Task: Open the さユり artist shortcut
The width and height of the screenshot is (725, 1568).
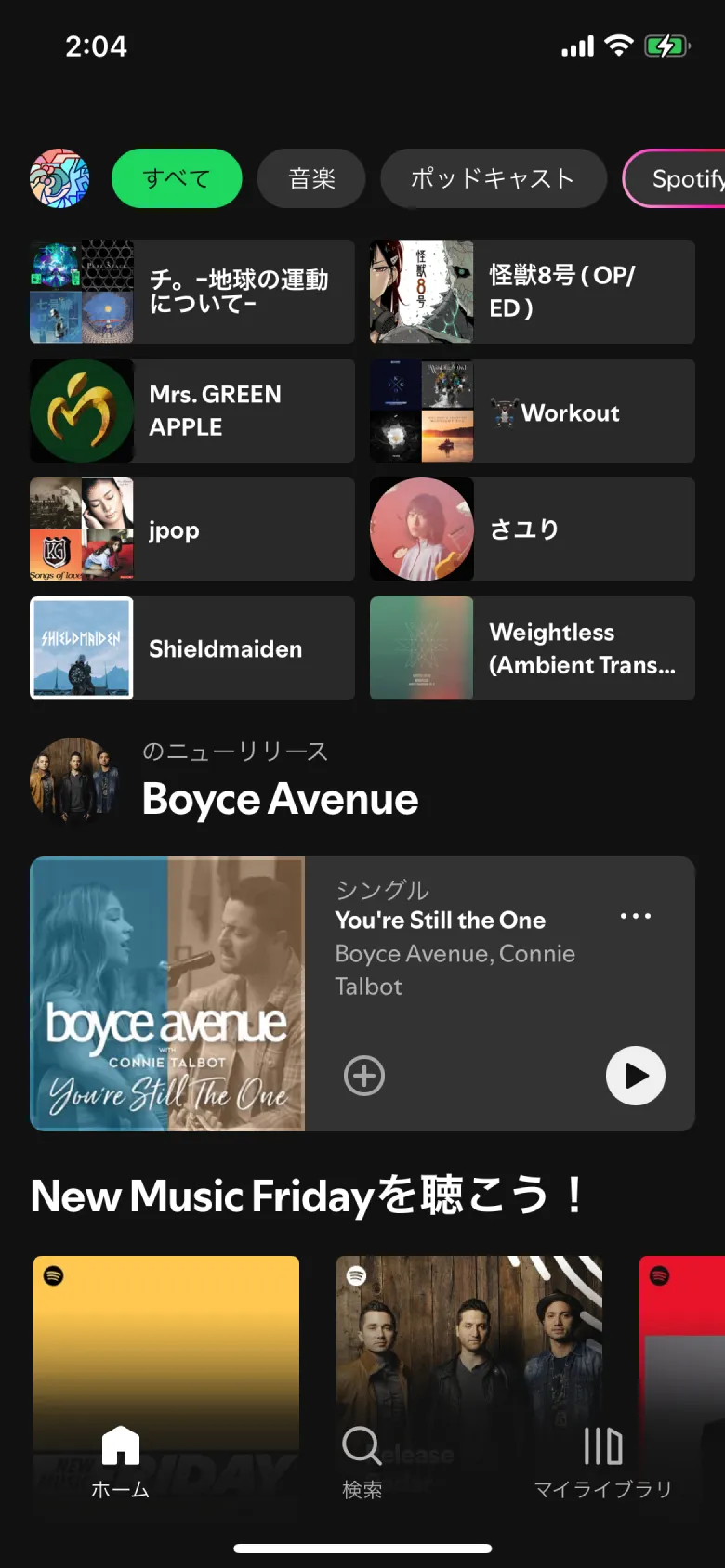Action: click(531, 529)
